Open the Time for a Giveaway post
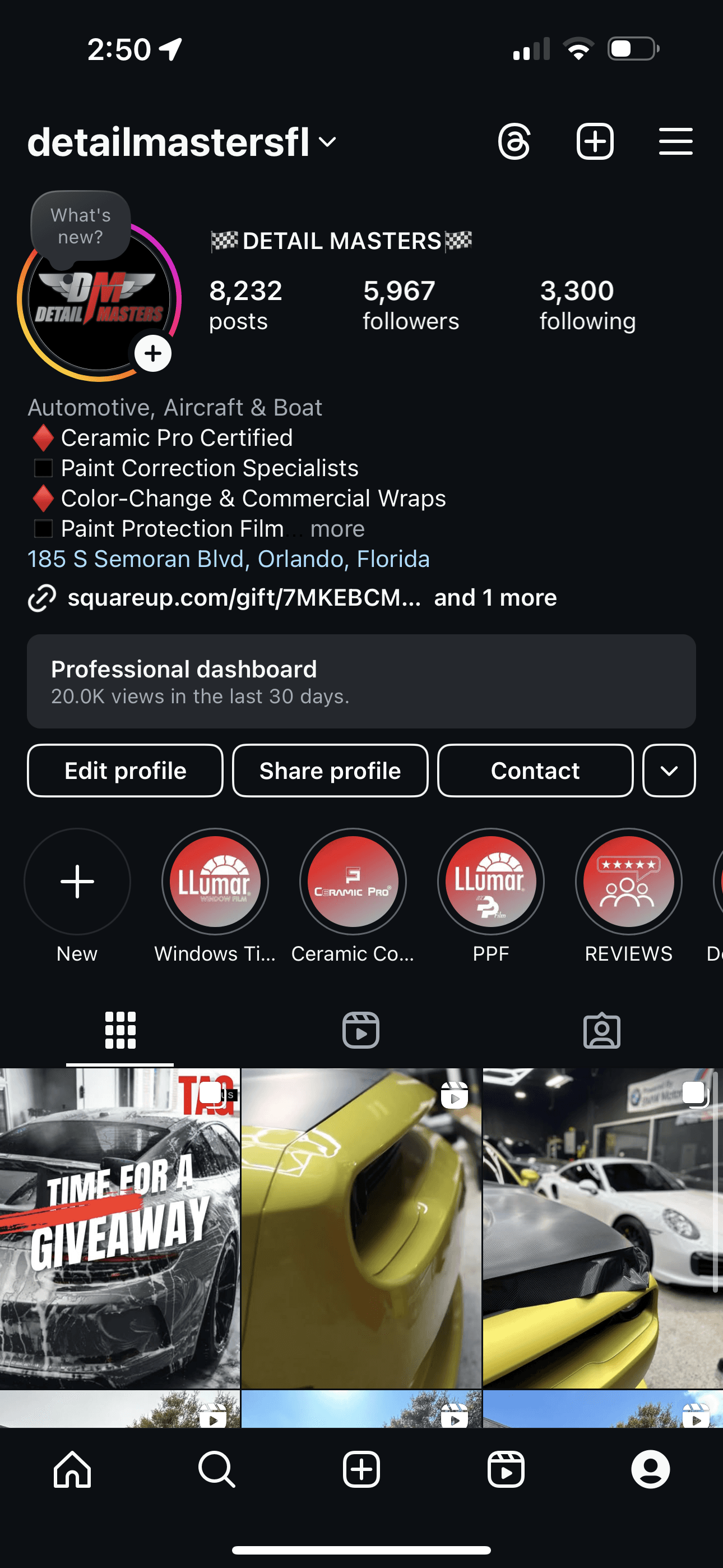Screen dimensions: 723x1568 click(x=120, y=1228)
